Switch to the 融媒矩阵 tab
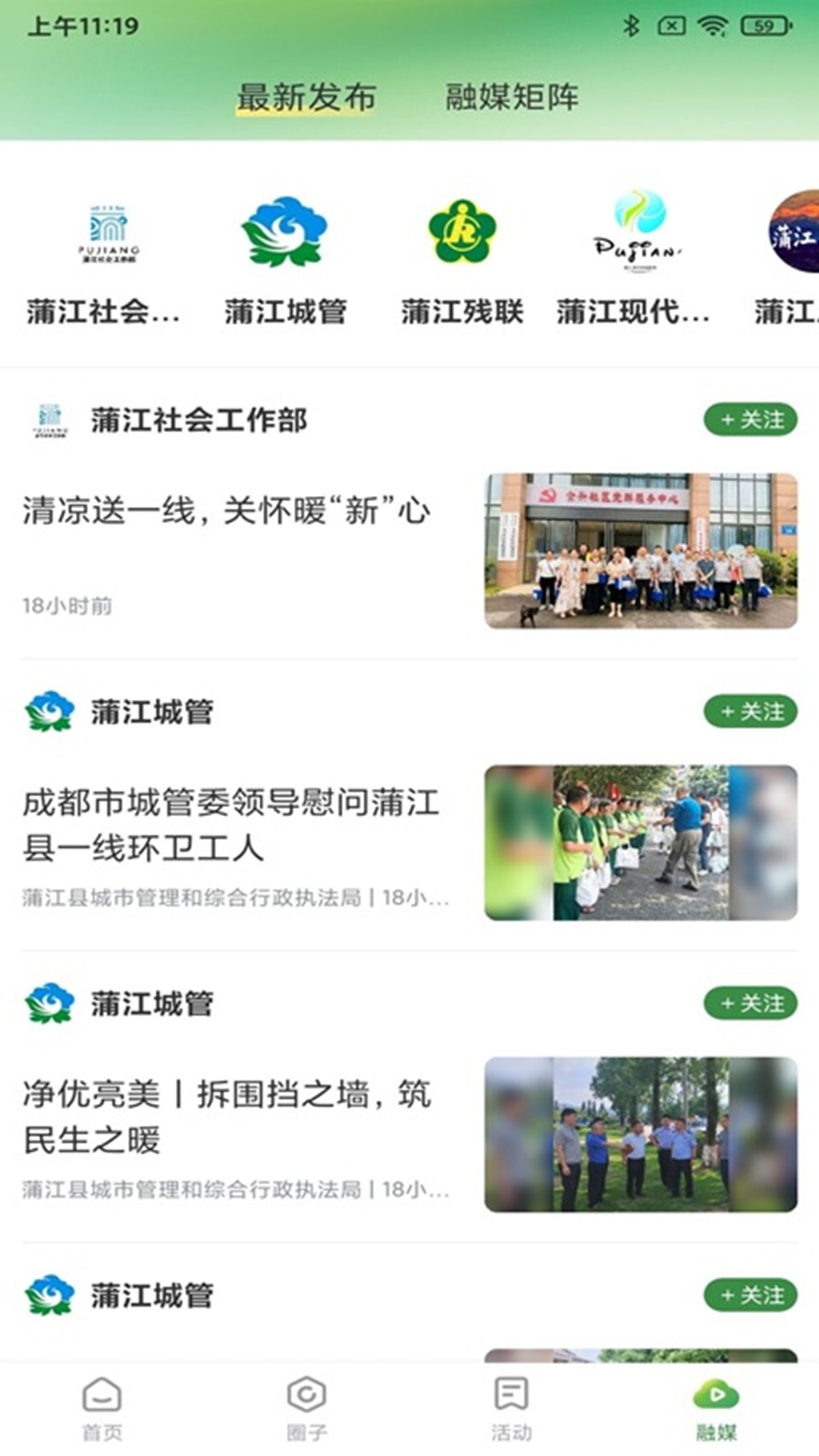This screenshot has height=1456, width=819. pos(510,97)
